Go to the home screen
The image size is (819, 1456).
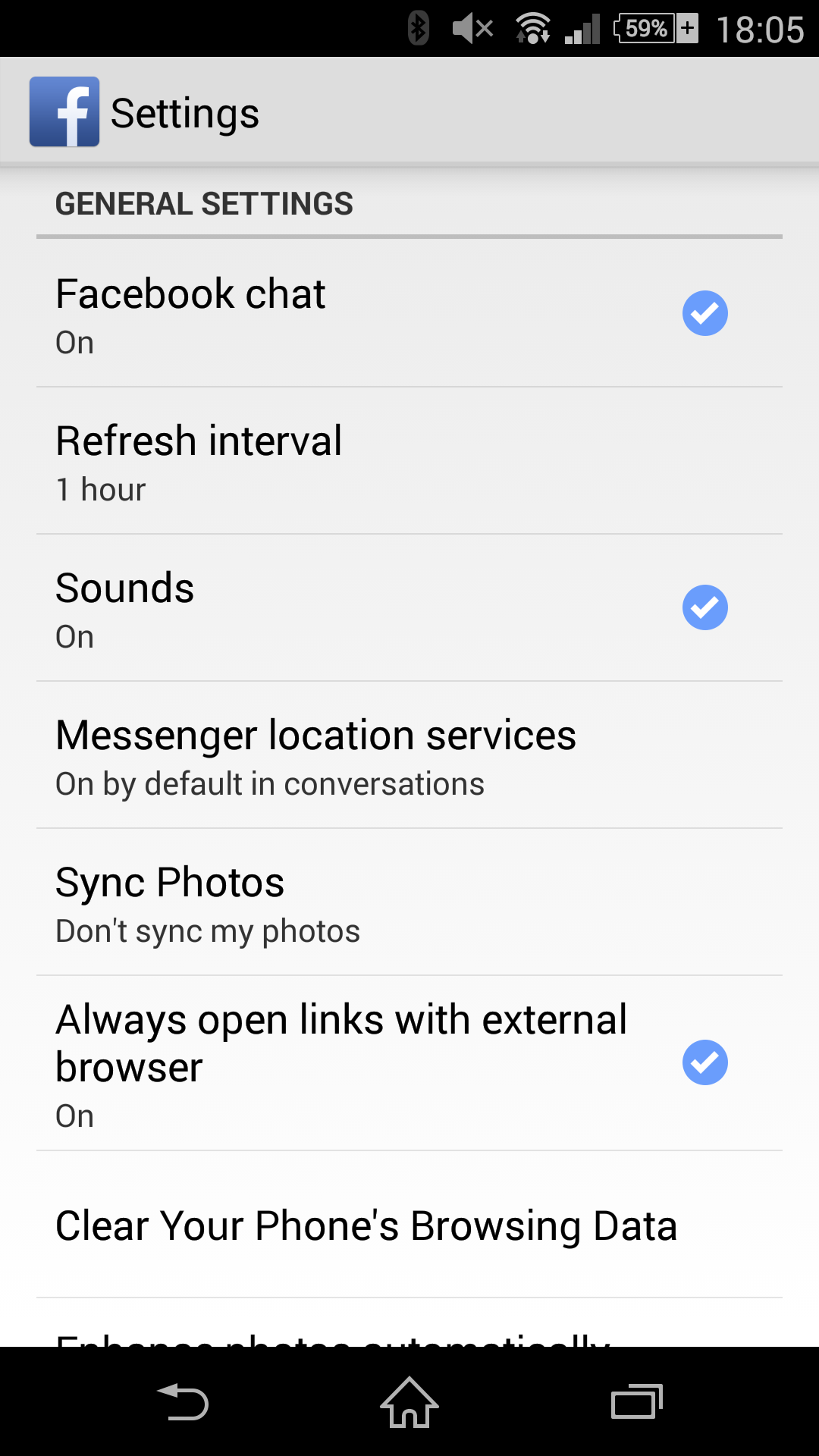tap(409, 1401)
